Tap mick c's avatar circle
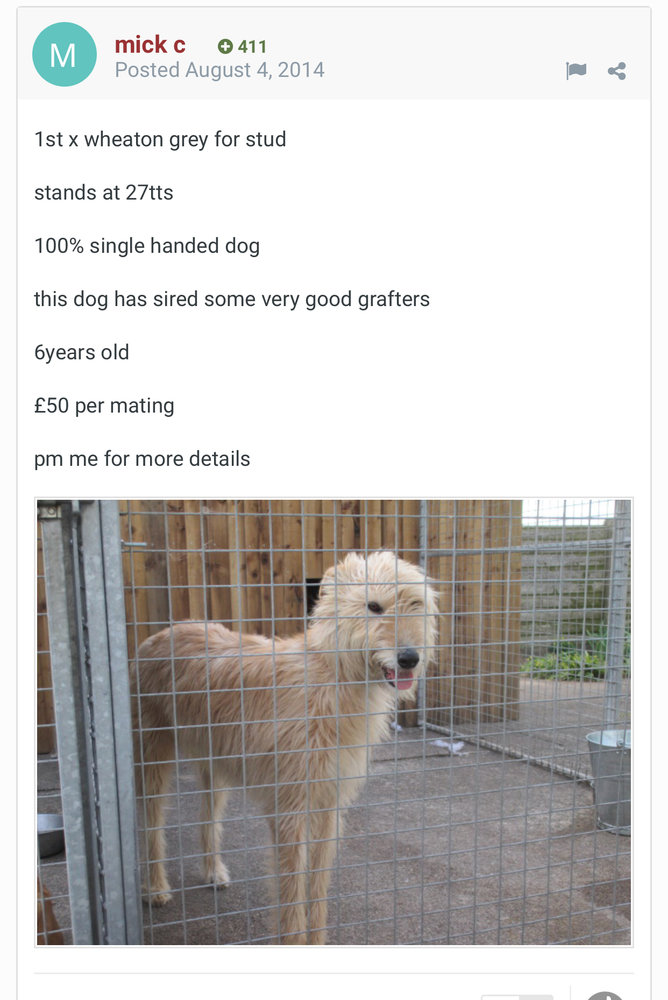Image resolution: width=668 pixels, height=1000 pixels. (x=65, y=54)
